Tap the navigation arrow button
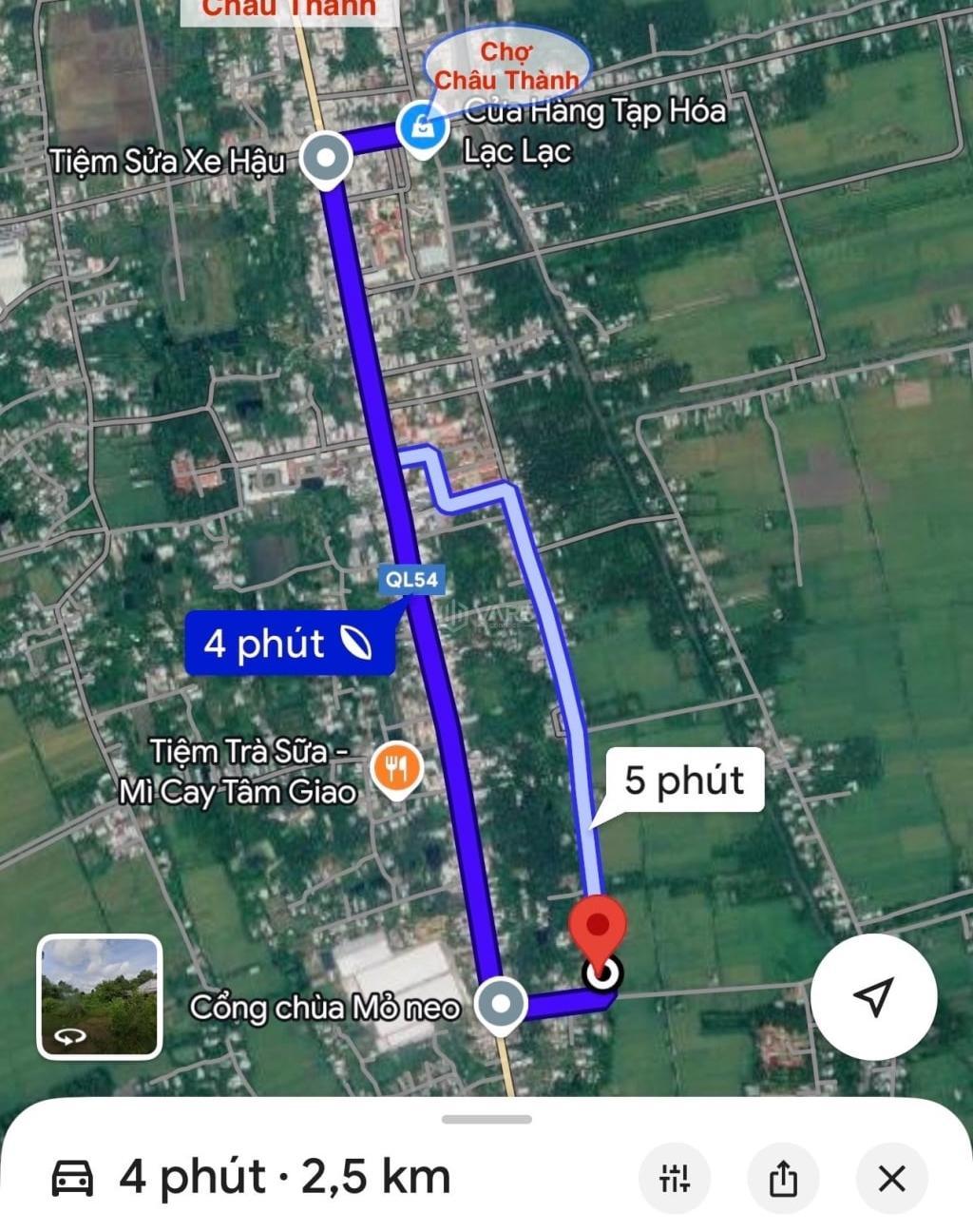The image size is (973, 1232). 873,996
